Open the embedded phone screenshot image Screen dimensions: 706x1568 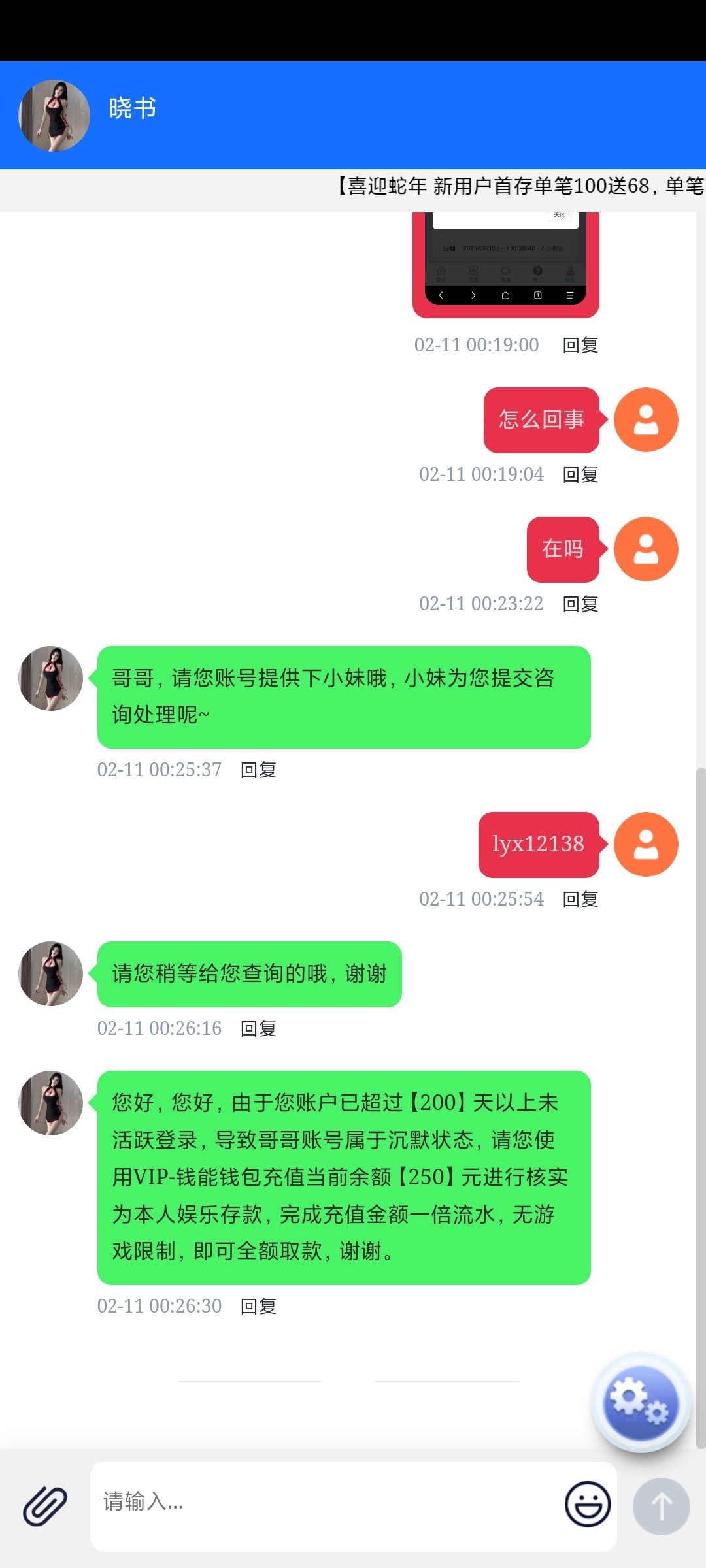(507, 261)
